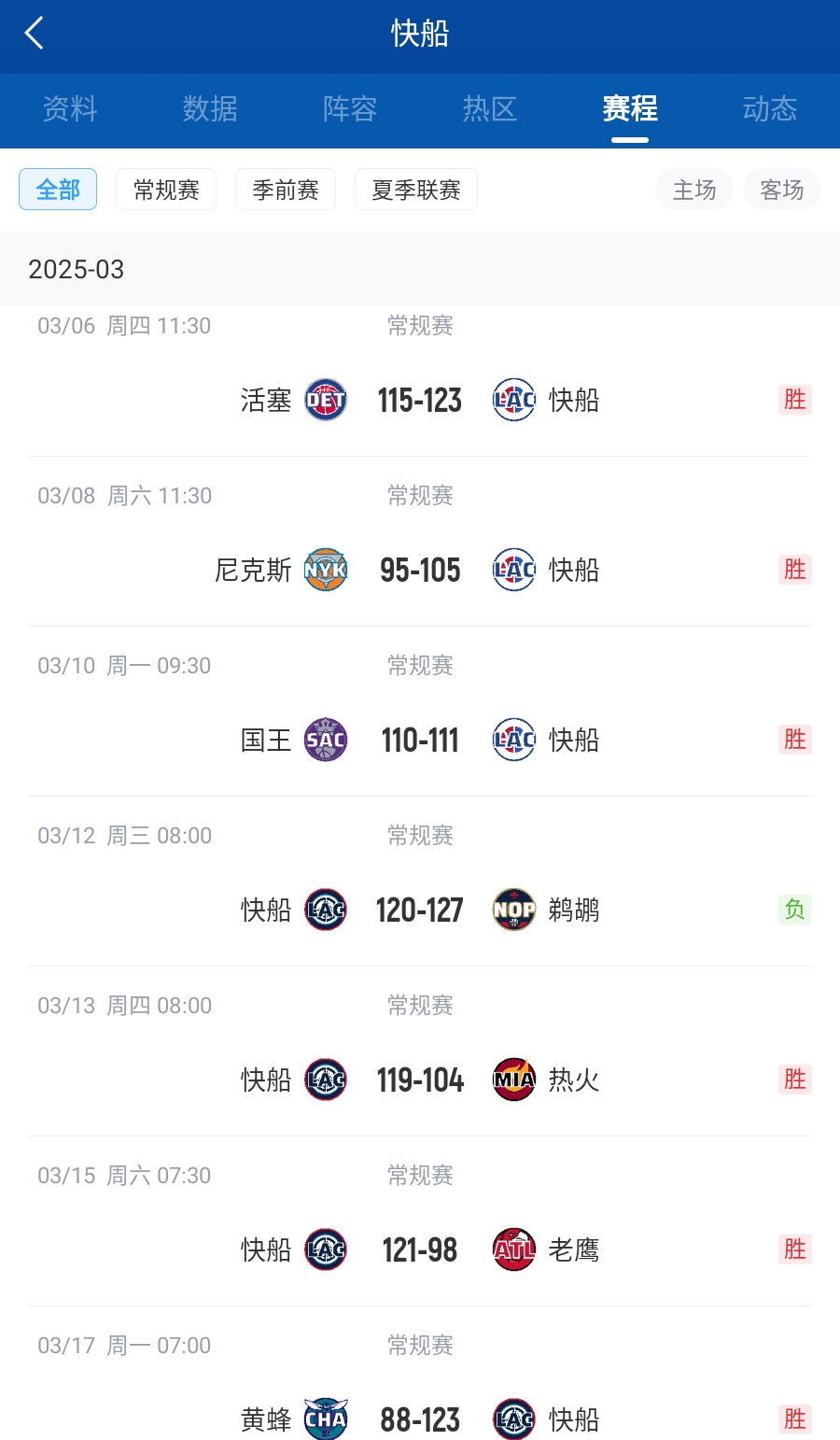Open the 国王 vs 快船 110-111 game

[420, 741]
